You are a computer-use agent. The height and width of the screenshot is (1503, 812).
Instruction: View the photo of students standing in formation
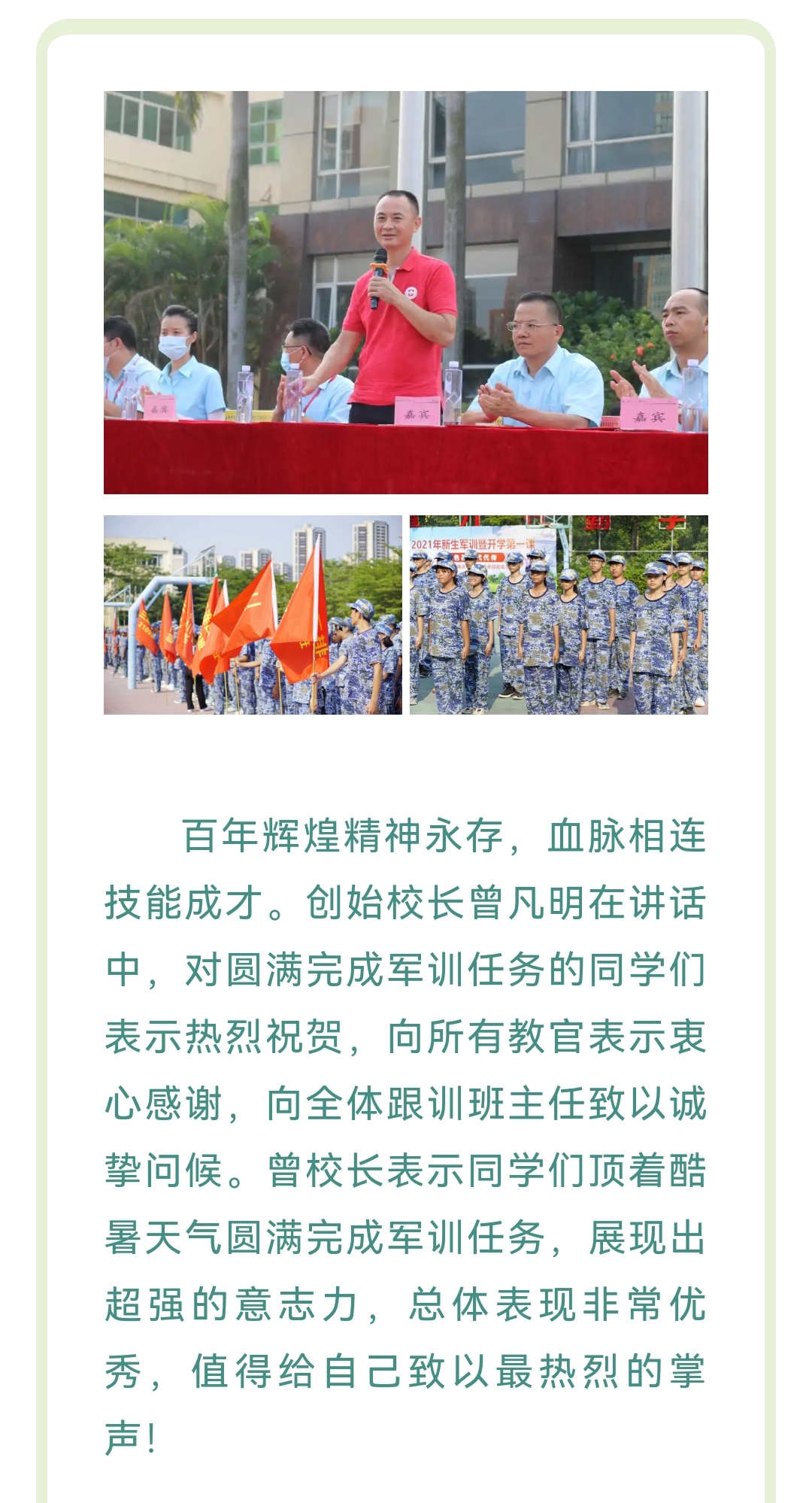559,615
